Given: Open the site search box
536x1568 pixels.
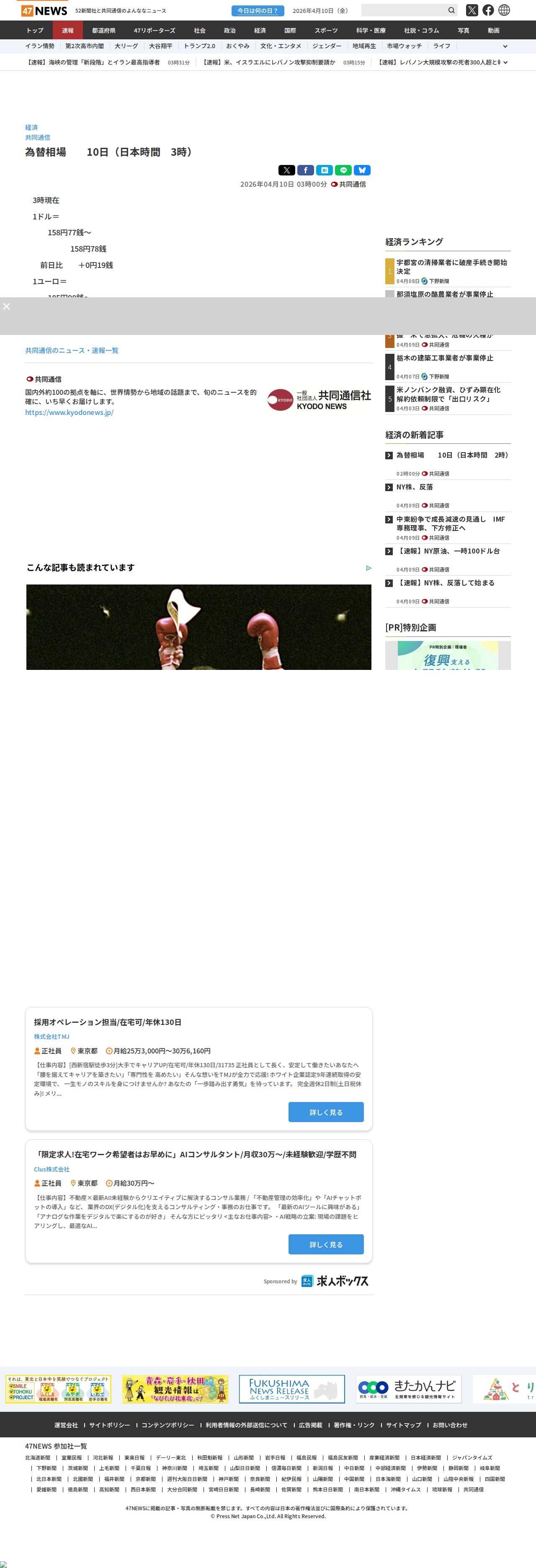Looking at the screenshot, I should pyautogui.click(x=403, y=10).
